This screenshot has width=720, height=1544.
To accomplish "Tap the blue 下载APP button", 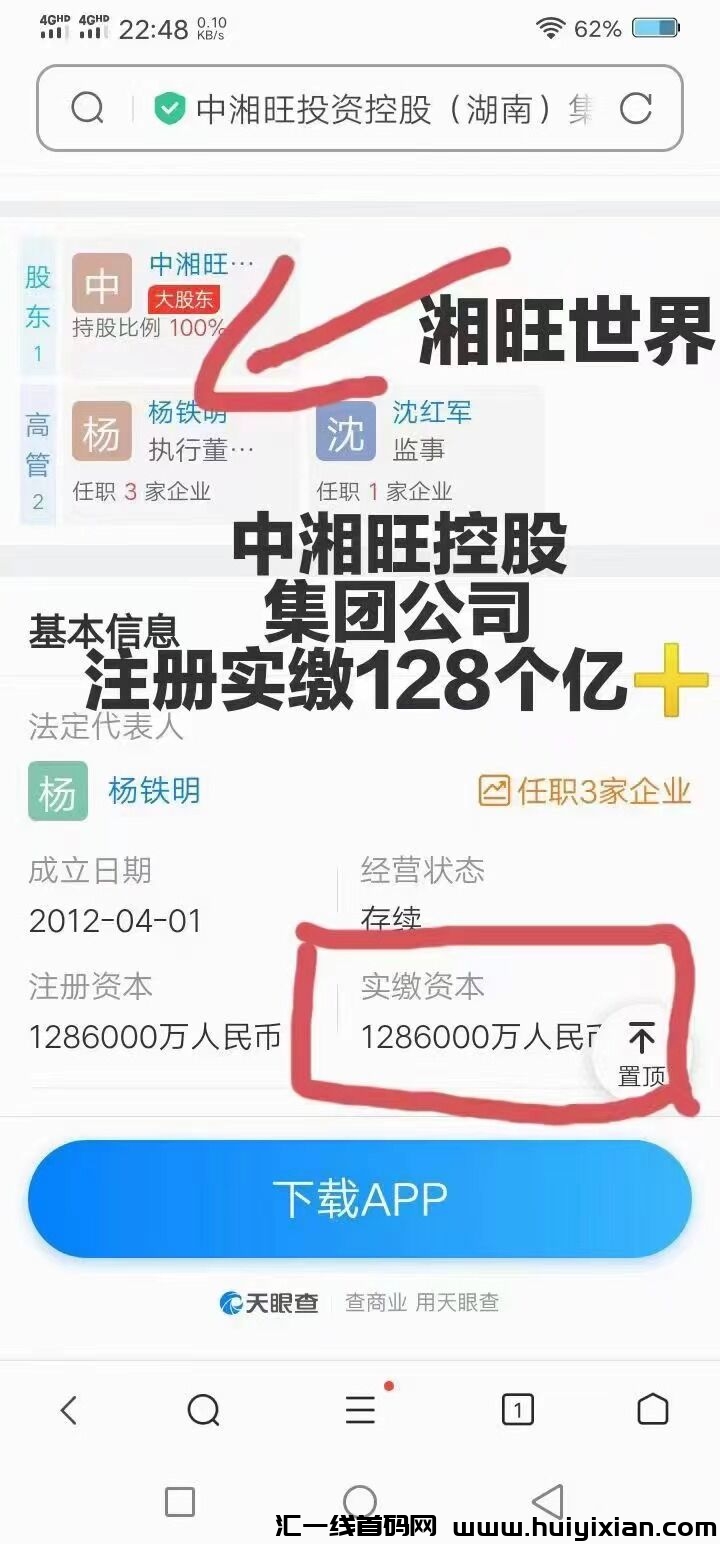I will coord(360,1198).
